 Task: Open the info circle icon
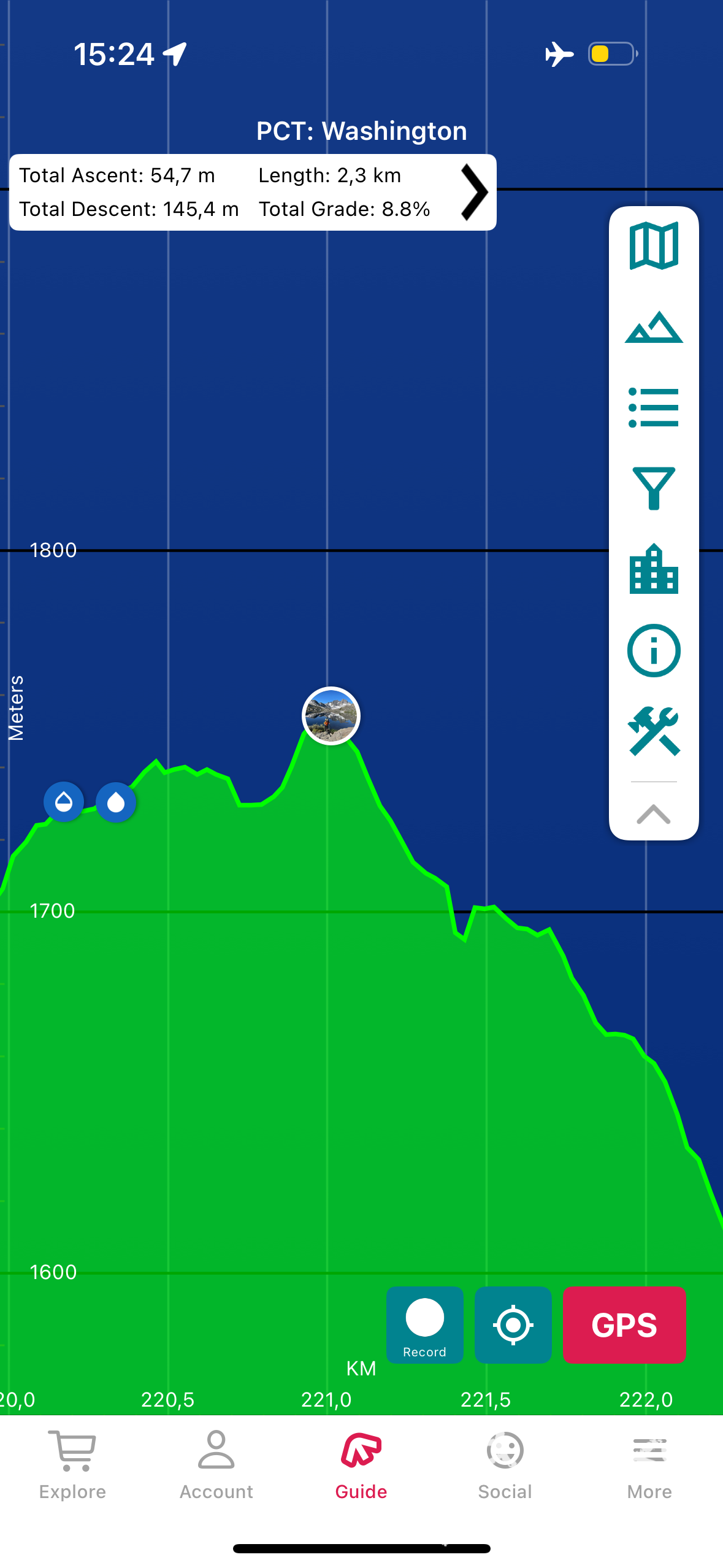click(x=654, y=650)
